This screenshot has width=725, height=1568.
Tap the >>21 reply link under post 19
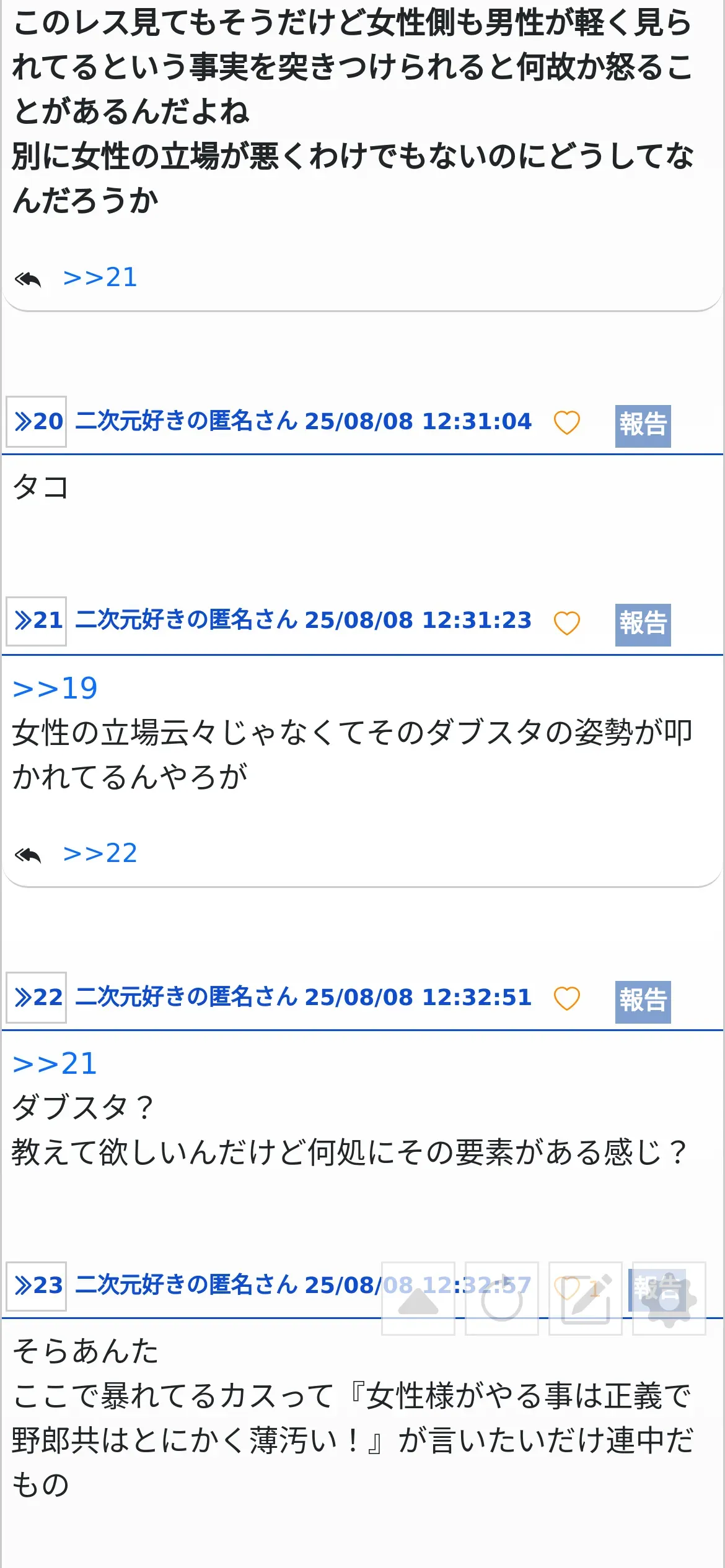(100, 277)
